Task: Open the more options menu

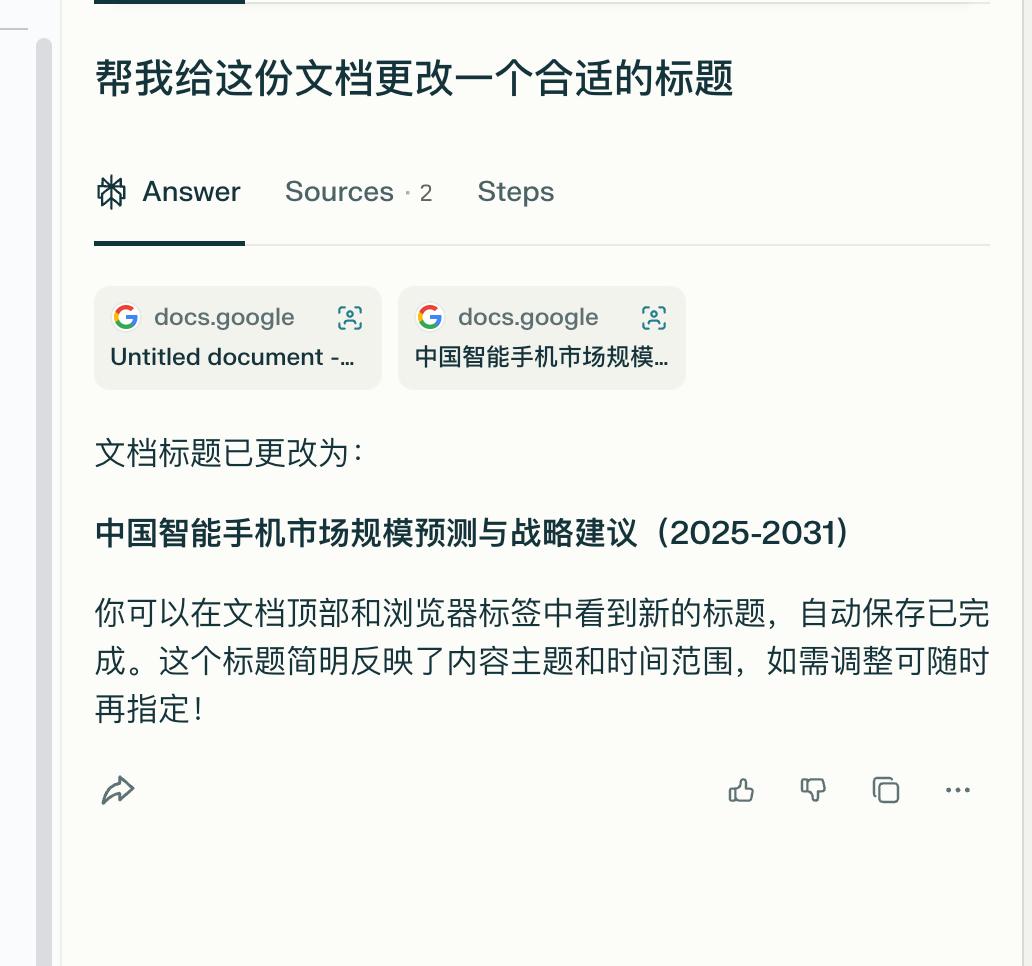Action: pyautogui.click(x=957, y=790)
